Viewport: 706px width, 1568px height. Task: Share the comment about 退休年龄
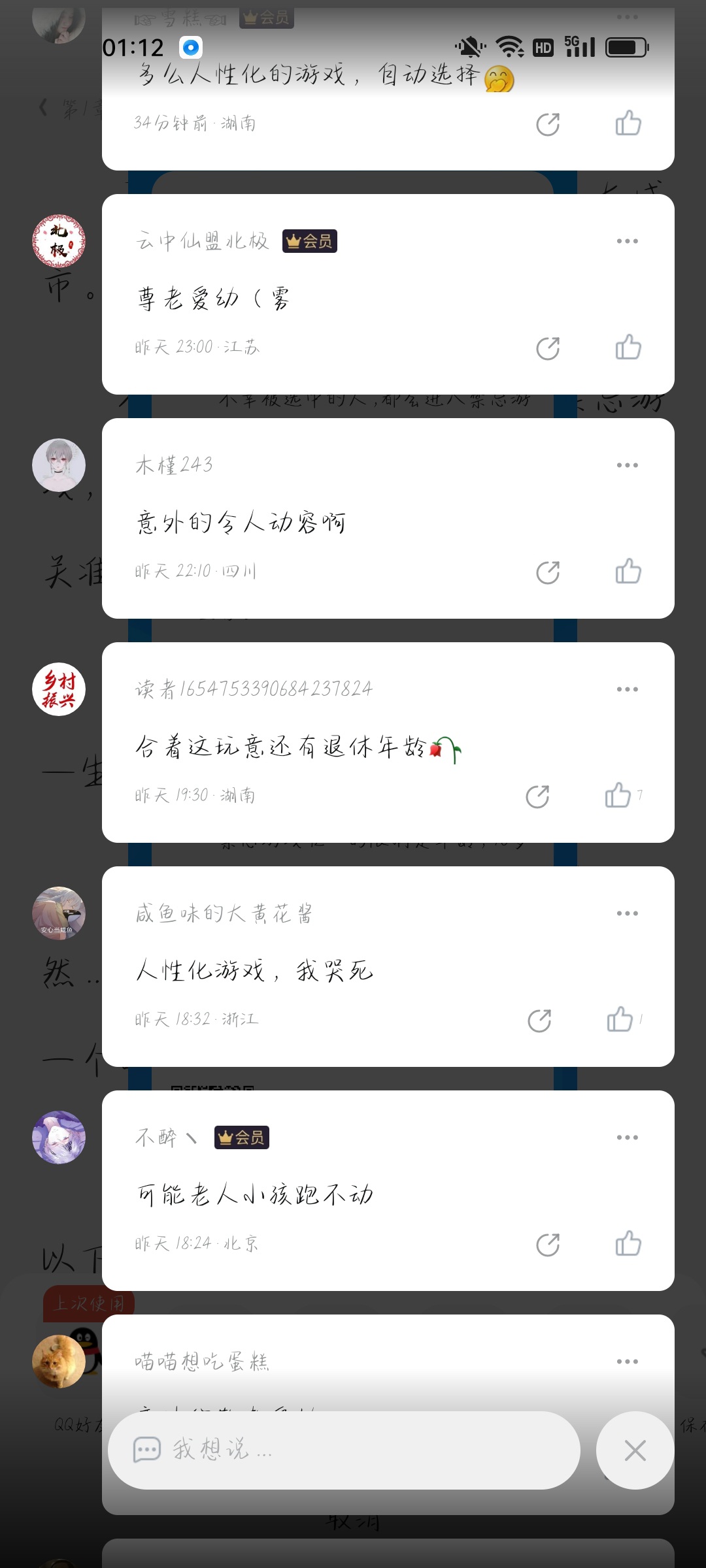coord(537,796)
